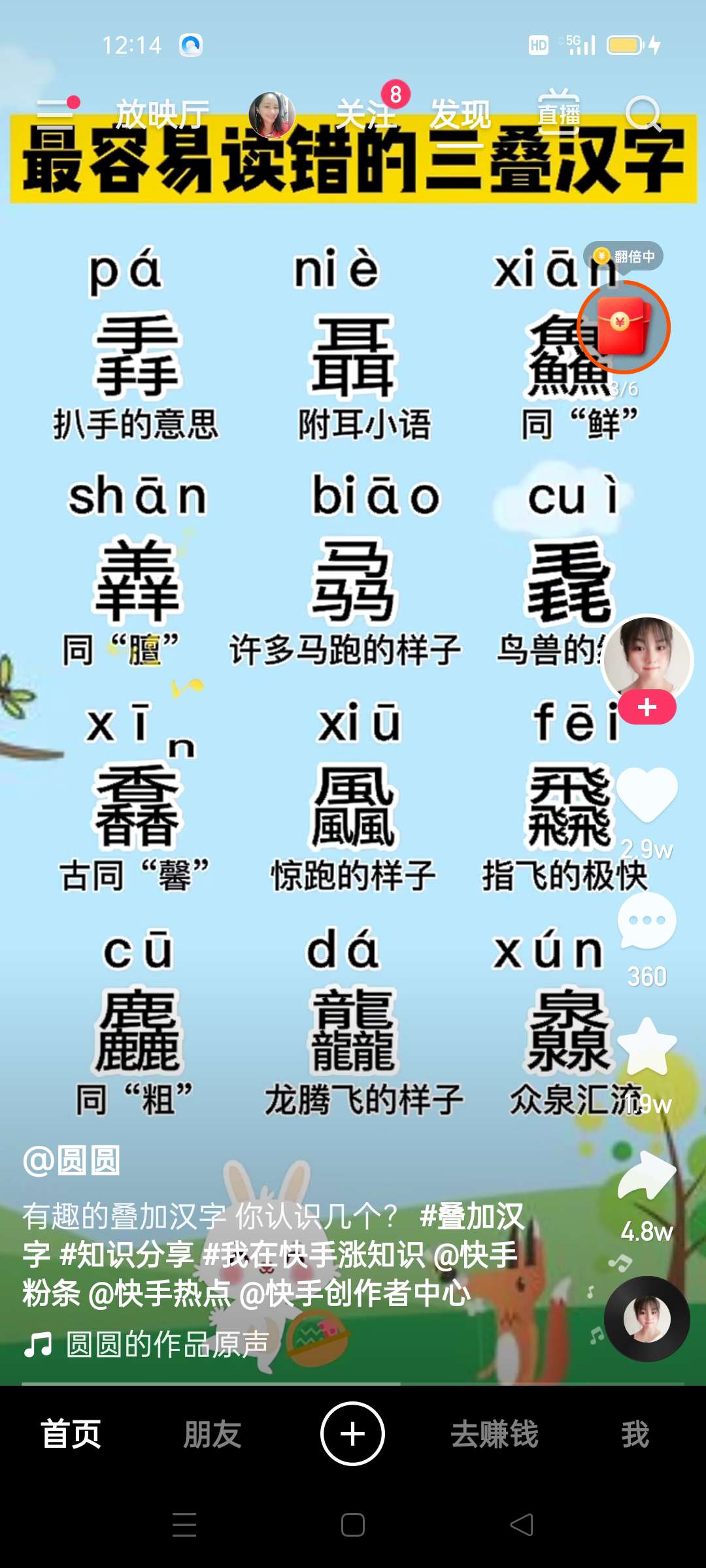
Task: Create a new post with the plus button
Action: pyautogui.click(x=352, y=1434)
